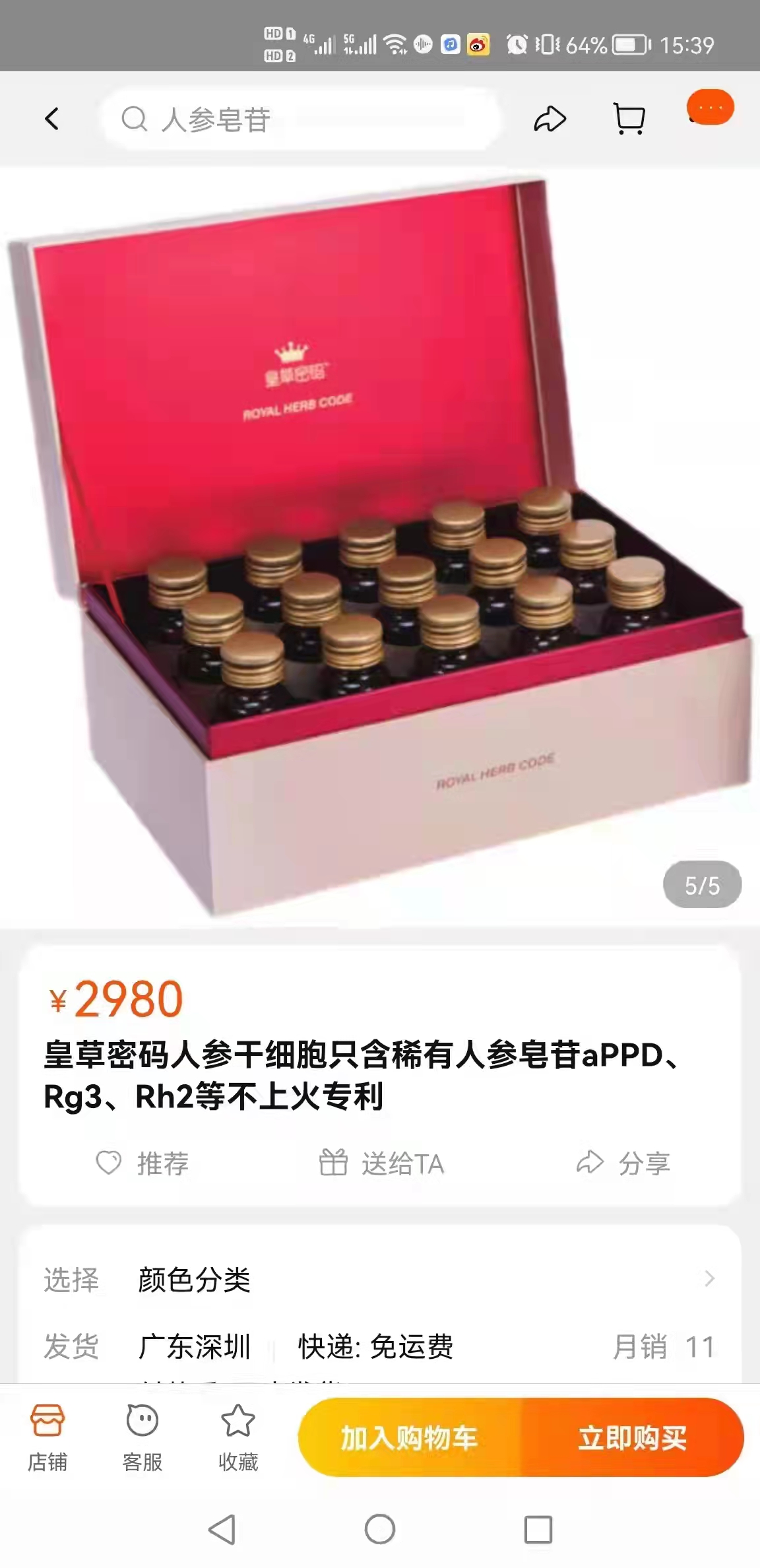Image resolution: width=760 pixels, height=1568 pixels.
Task: Return to the system home screen
Action: pyautogui.click(x=380, y=1529)
